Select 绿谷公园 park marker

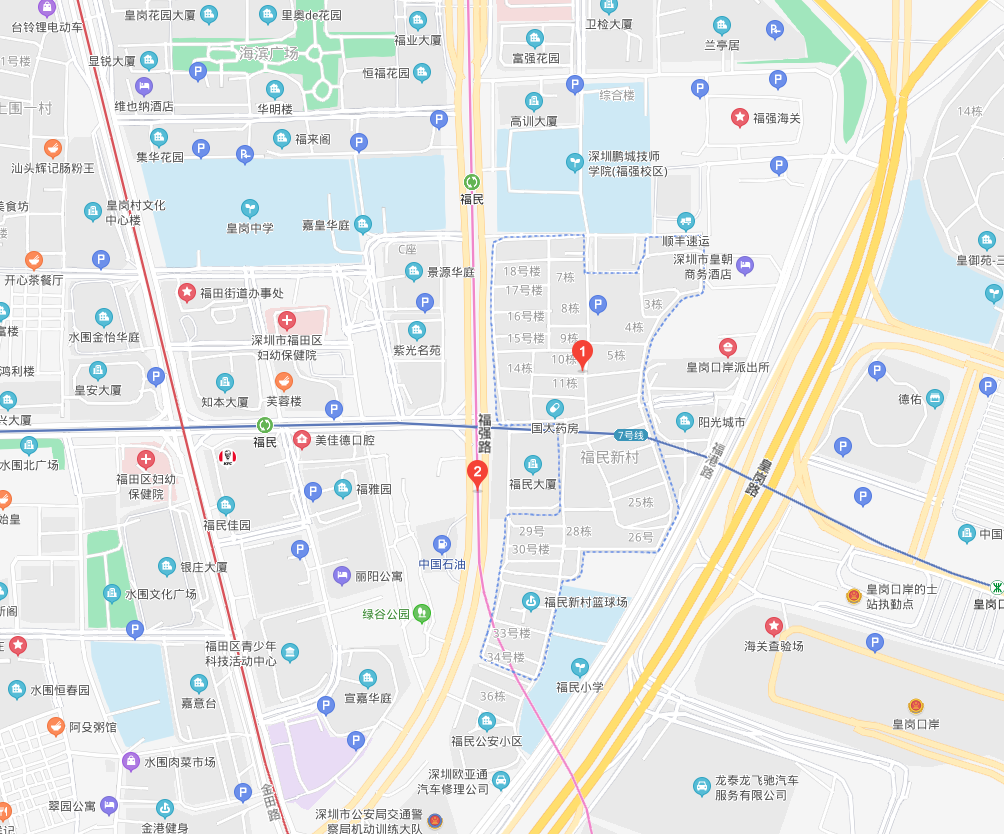pyautogui.click(x=422, y=612)
